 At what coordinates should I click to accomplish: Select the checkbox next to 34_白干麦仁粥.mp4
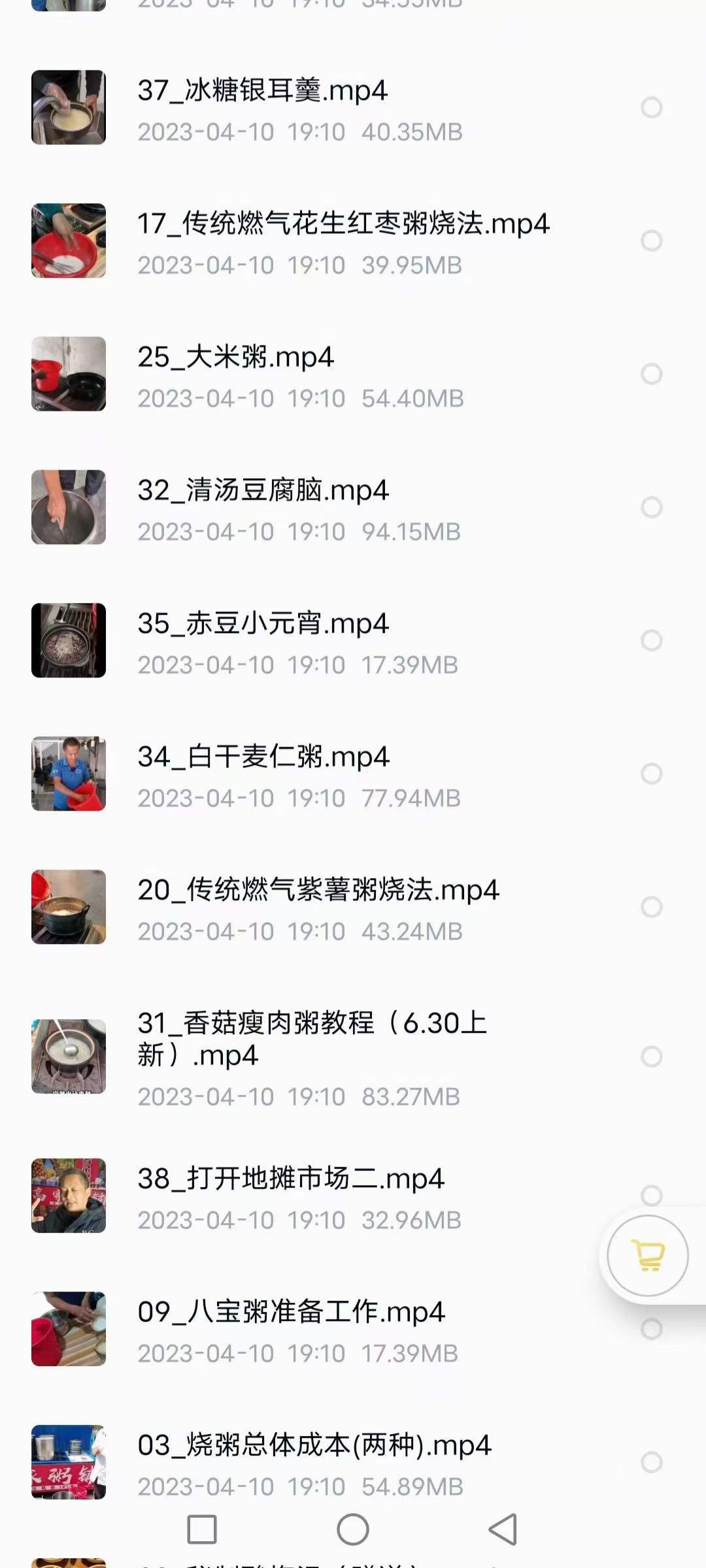pyautogui.click(x=650, y=774)
